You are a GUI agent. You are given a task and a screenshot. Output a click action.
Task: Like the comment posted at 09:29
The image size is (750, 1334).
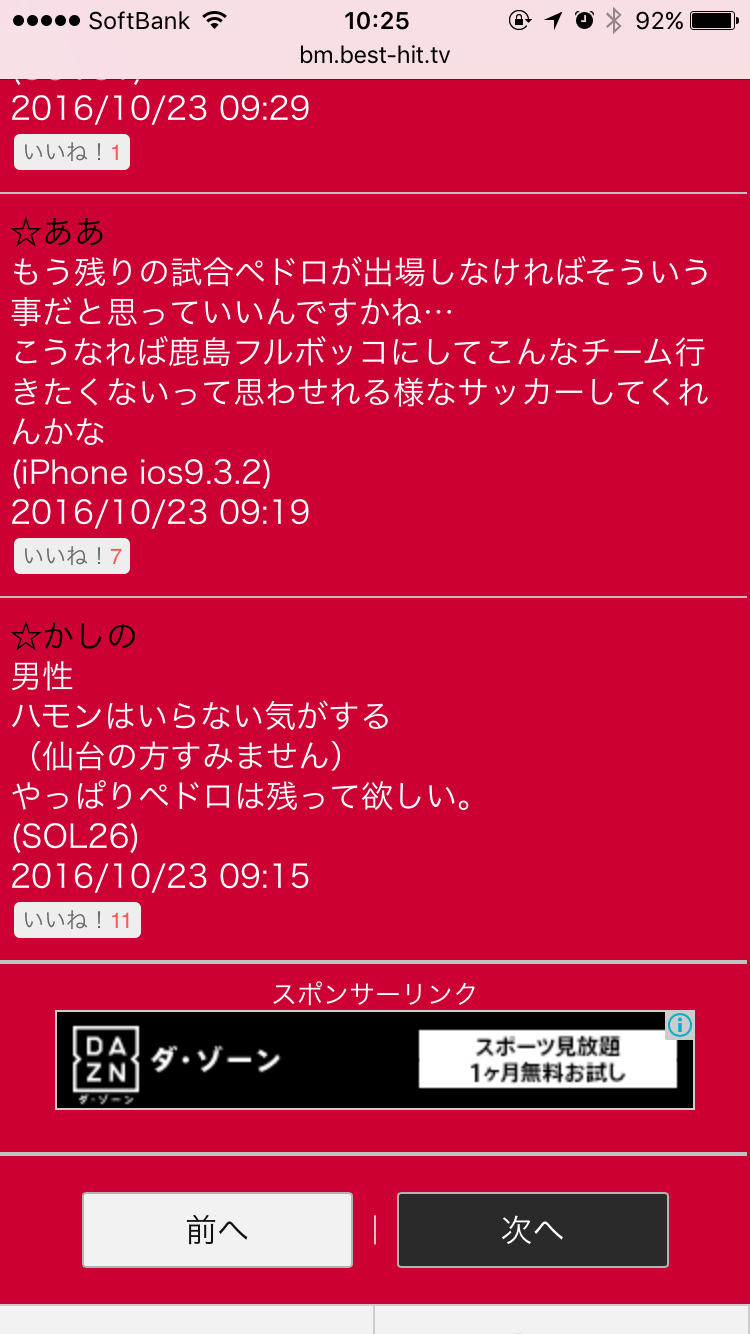(71, 153)
